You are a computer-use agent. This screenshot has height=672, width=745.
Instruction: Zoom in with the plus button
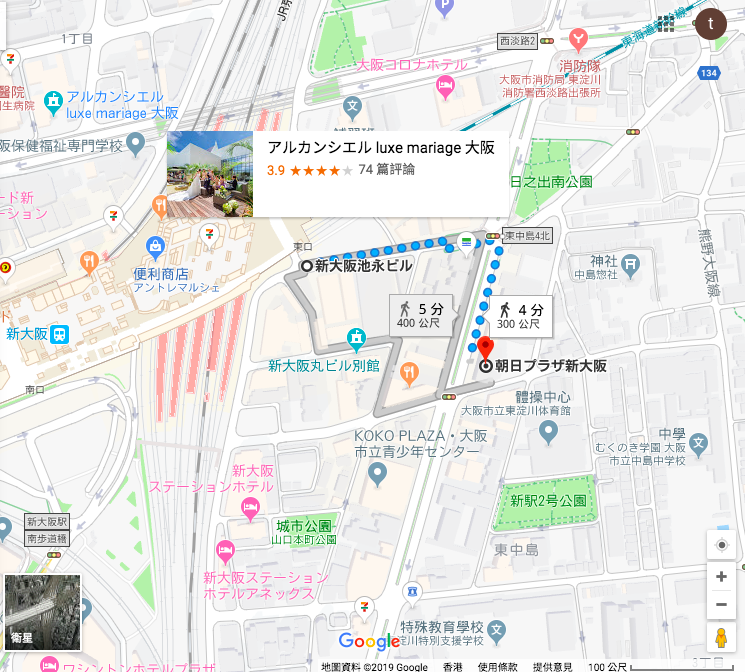[x=721, y=576]
